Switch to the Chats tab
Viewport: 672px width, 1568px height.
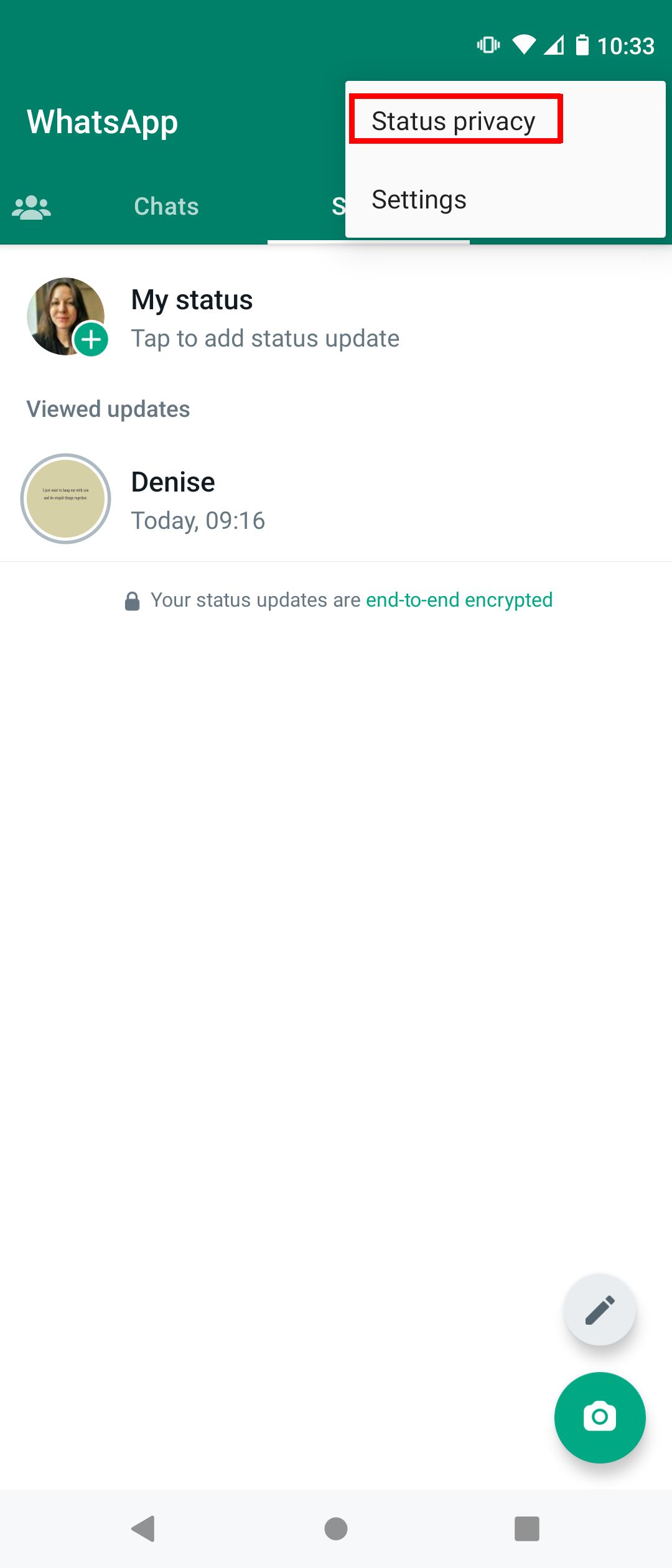(166, 207)
